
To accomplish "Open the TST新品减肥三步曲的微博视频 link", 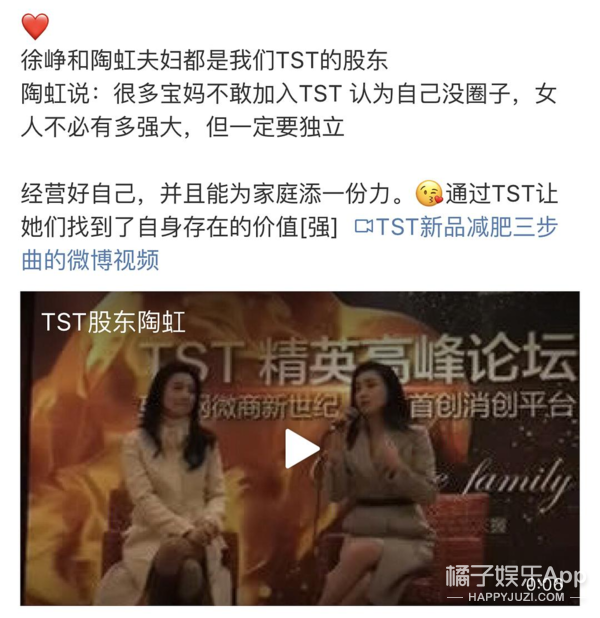I will click(x=468, y=227).
